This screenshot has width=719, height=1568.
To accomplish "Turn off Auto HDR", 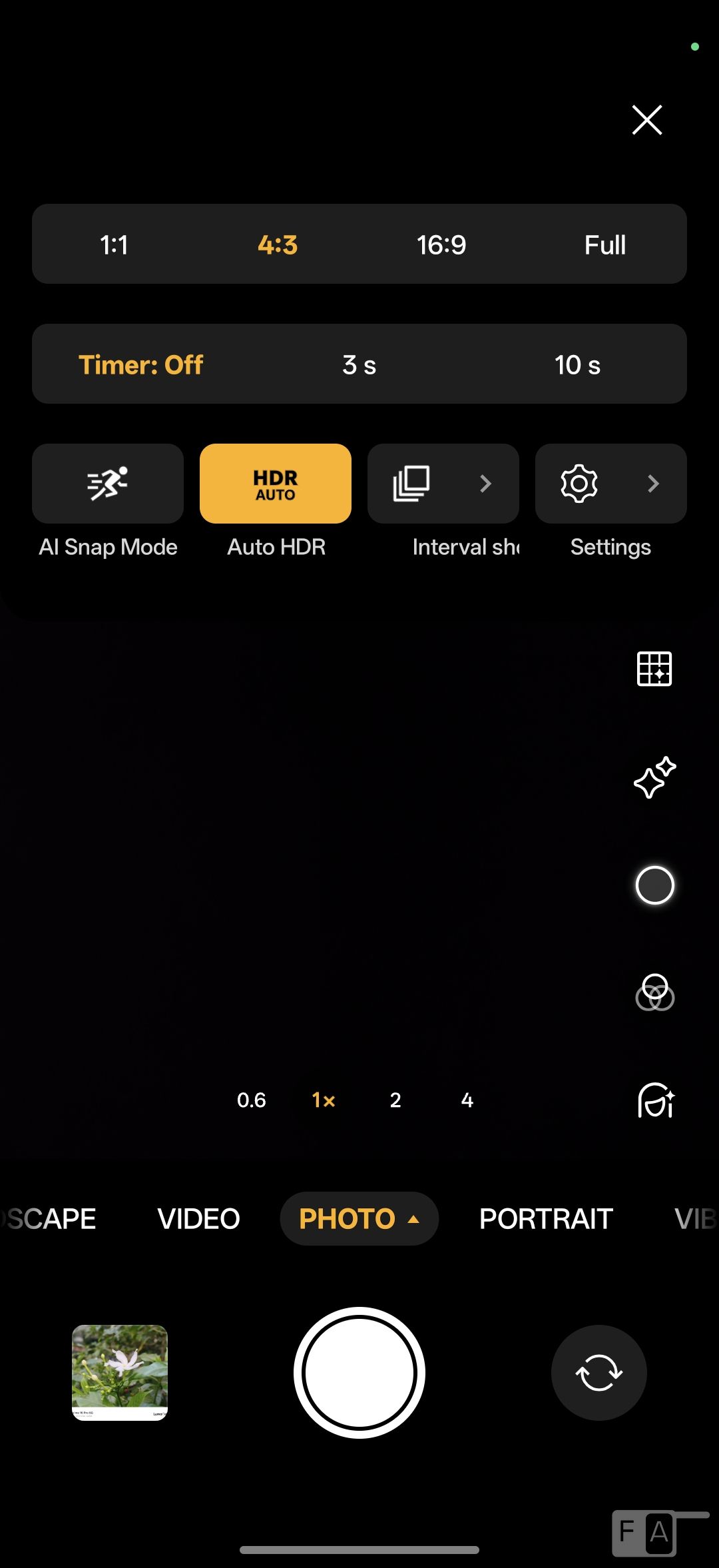I will 276,484.
